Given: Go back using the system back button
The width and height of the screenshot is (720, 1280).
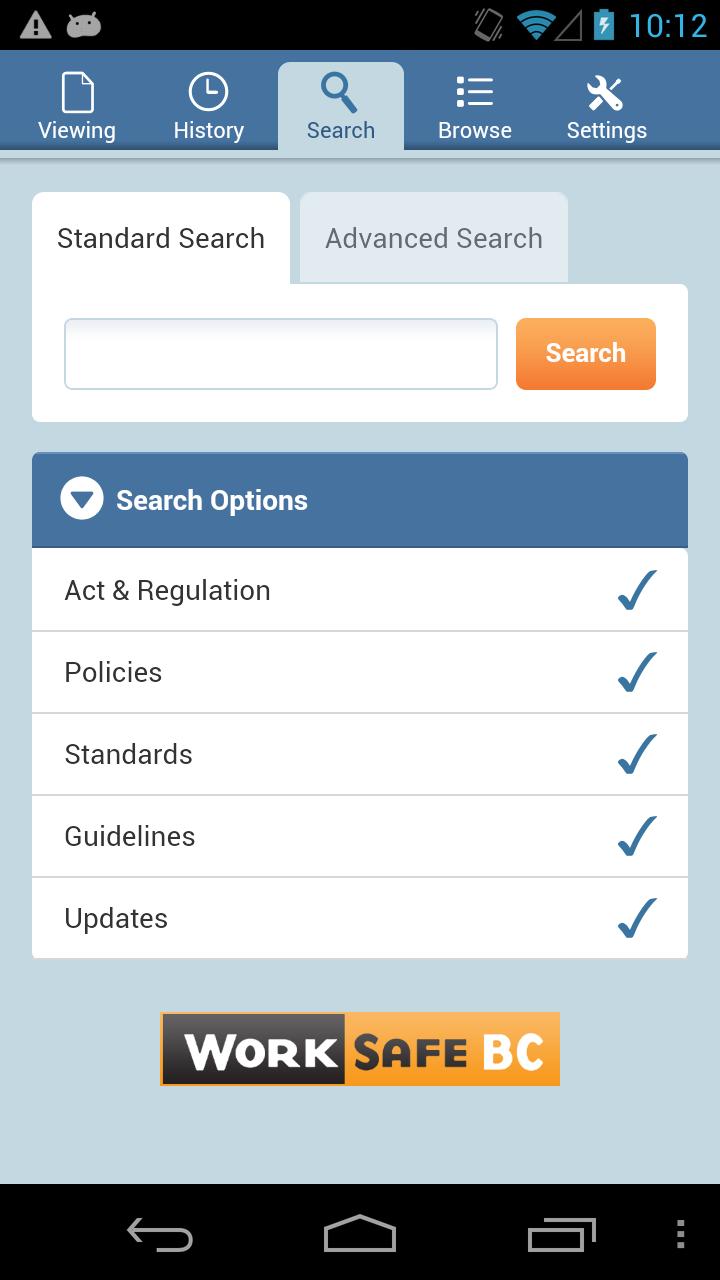Looking at the screenshot, I should (x=160, y=1234).
